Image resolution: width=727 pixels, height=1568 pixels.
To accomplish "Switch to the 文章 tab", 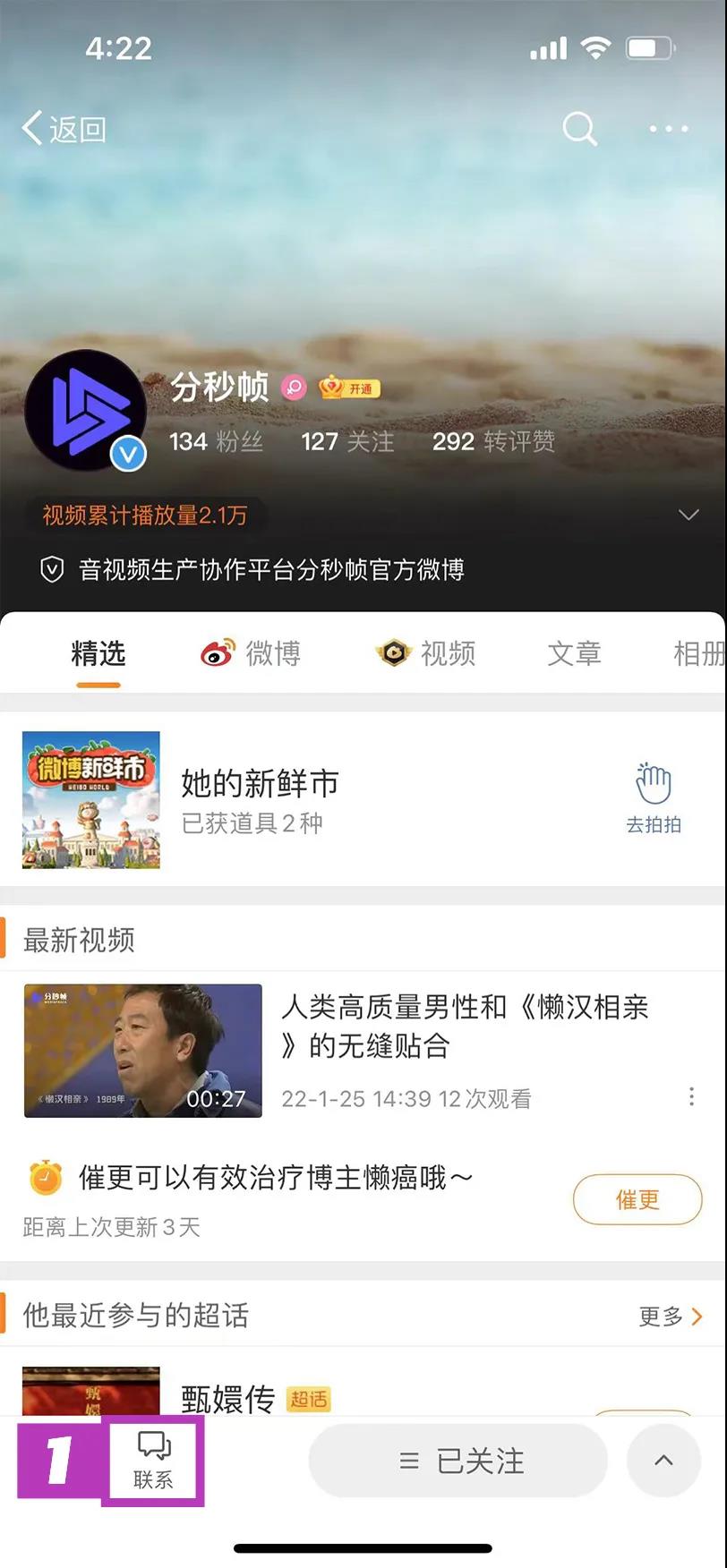I will click(574, 653).
